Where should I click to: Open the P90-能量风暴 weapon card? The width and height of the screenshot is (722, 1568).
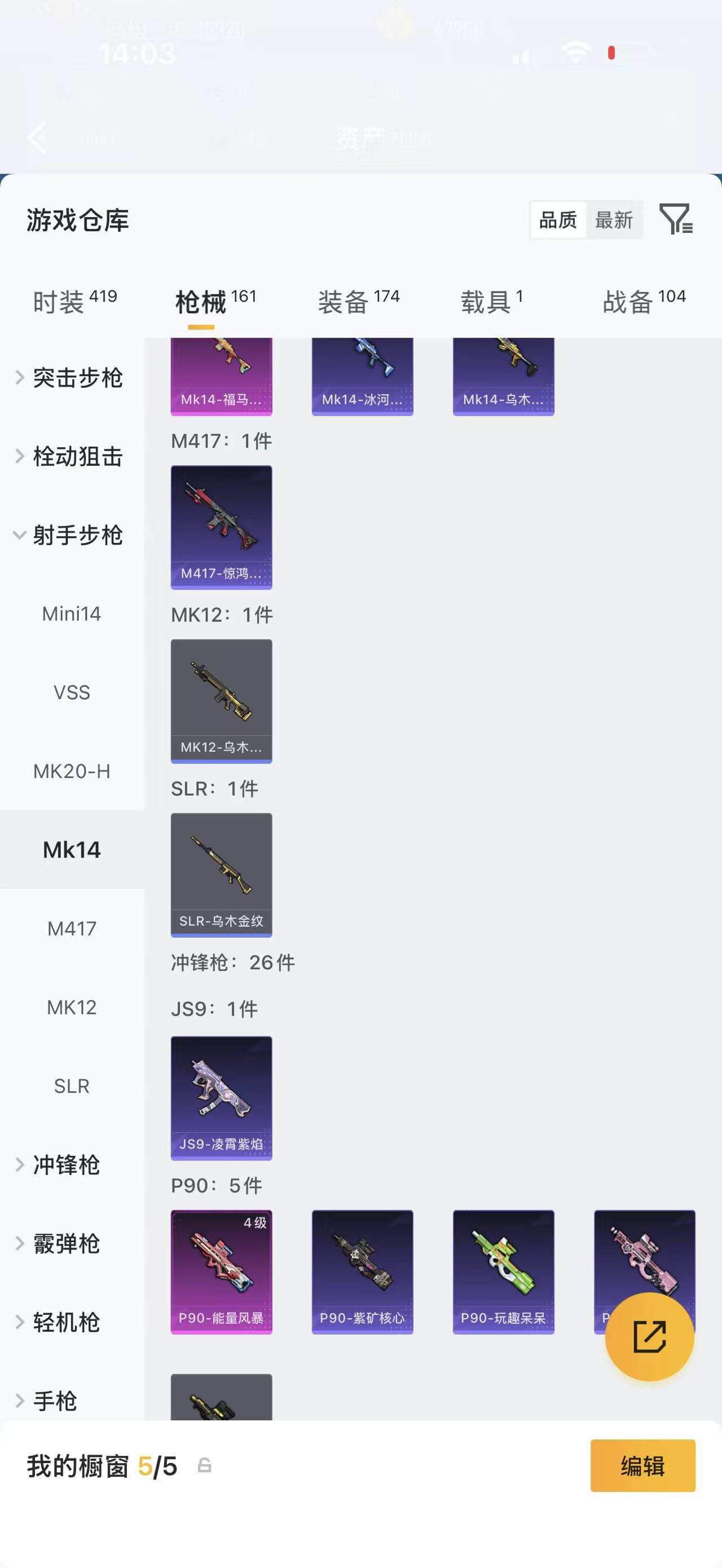point(222,1272)
